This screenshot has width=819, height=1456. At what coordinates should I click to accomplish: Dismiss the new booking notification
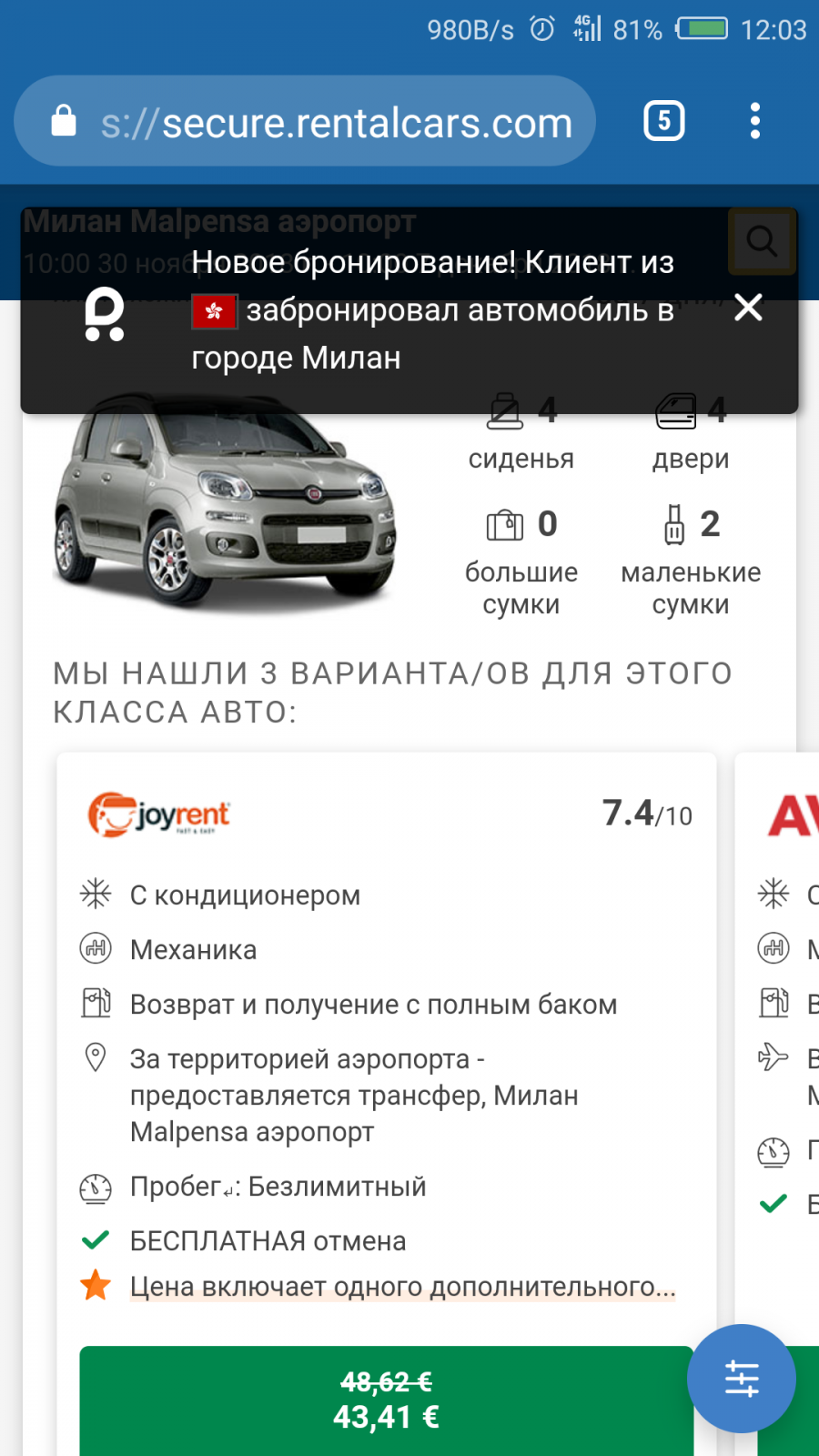pos(748,308)
